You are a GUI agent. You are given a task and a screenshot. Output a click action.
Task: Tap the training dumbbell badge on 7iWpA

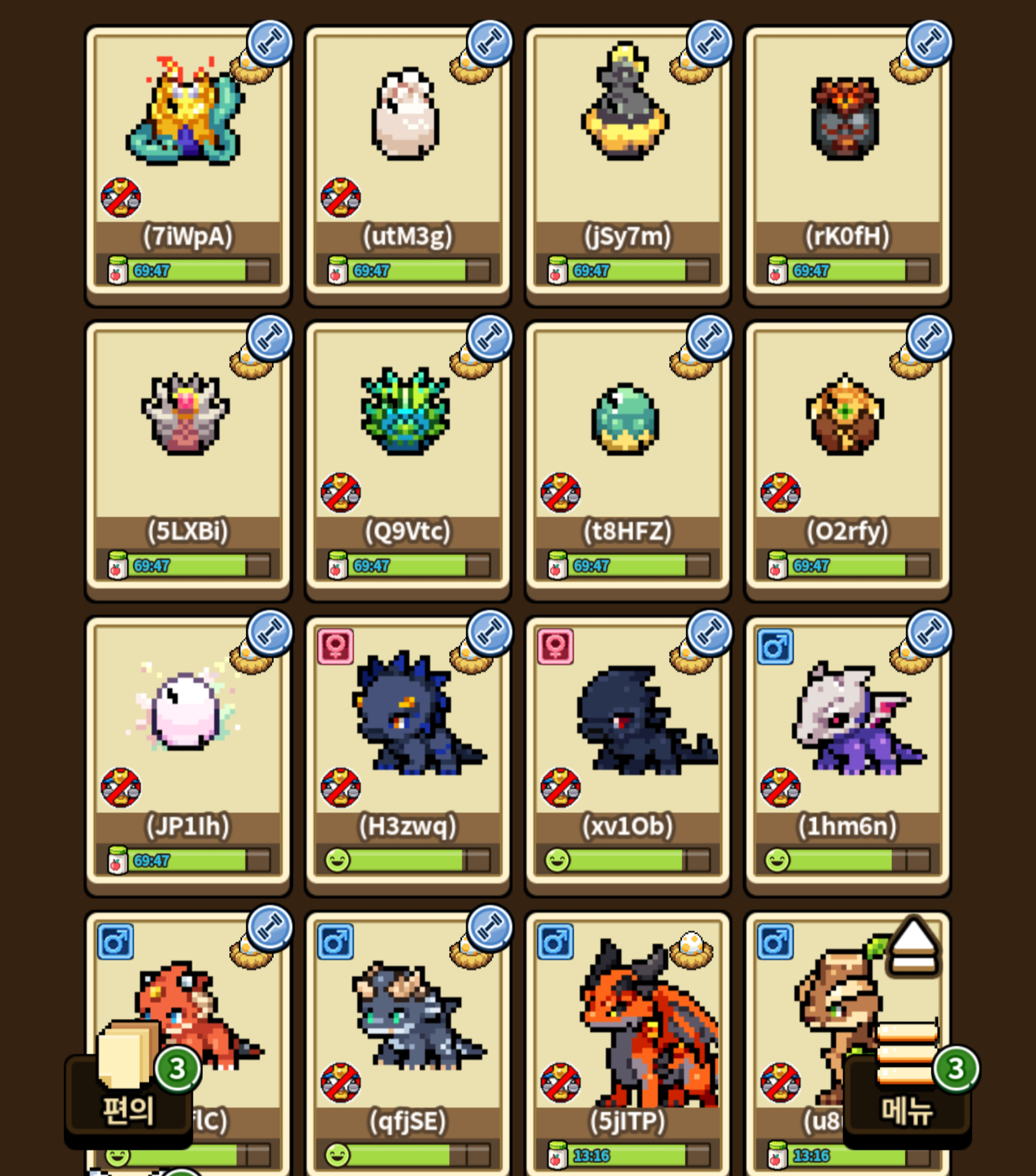270,43
